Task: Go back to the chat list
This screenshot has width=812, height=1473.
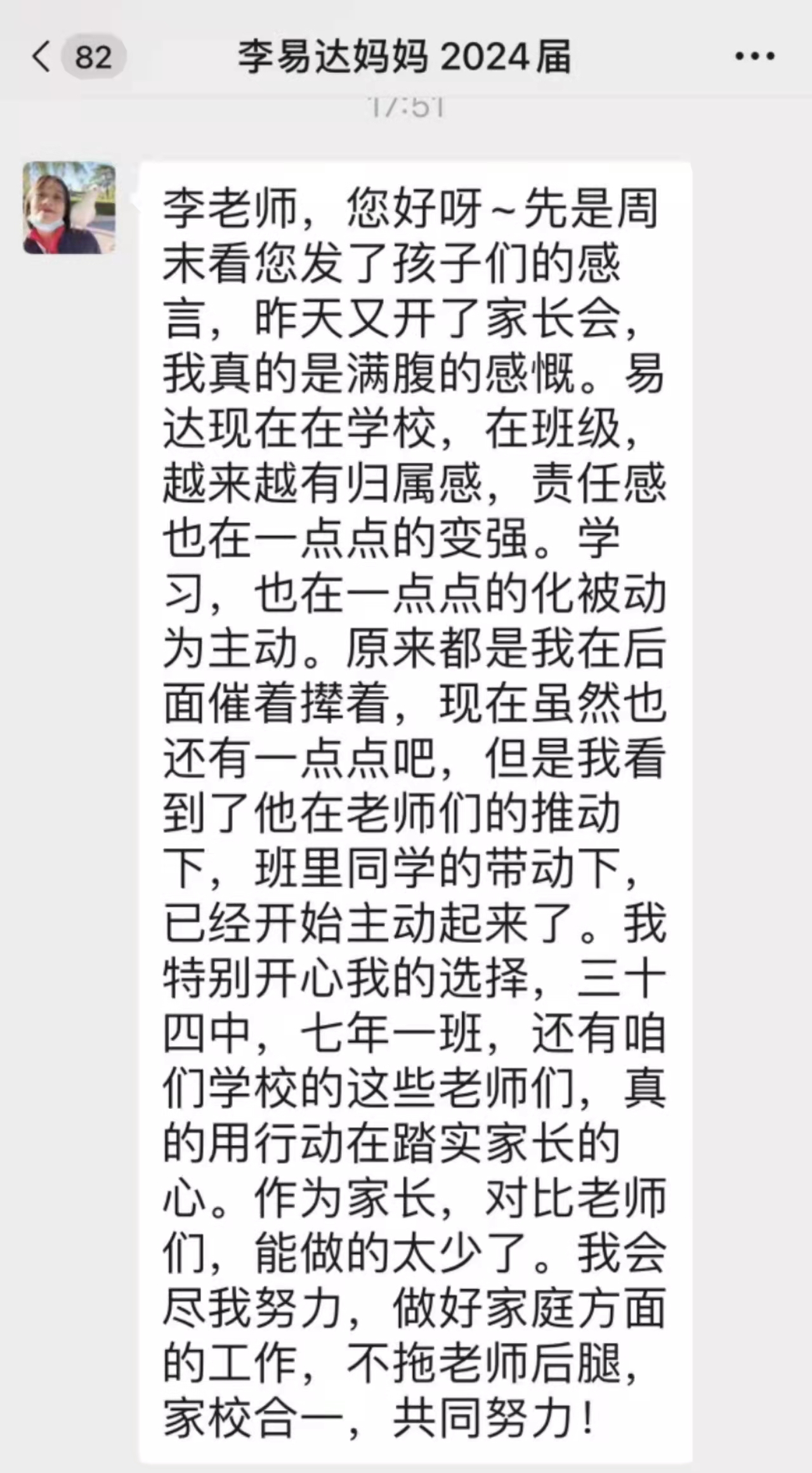Action: [42, 56]
